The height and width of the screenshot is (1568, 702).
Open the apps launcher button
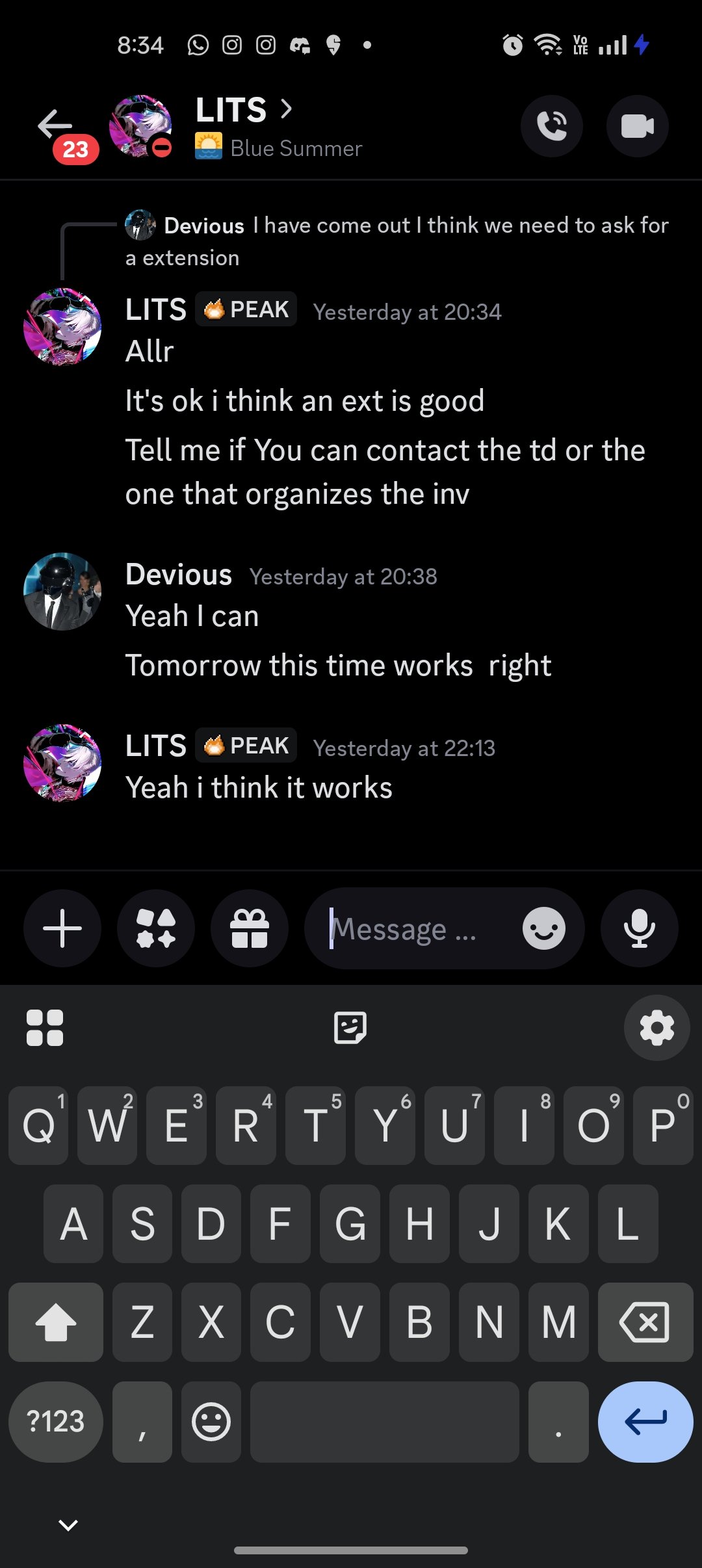pos(156,928)
